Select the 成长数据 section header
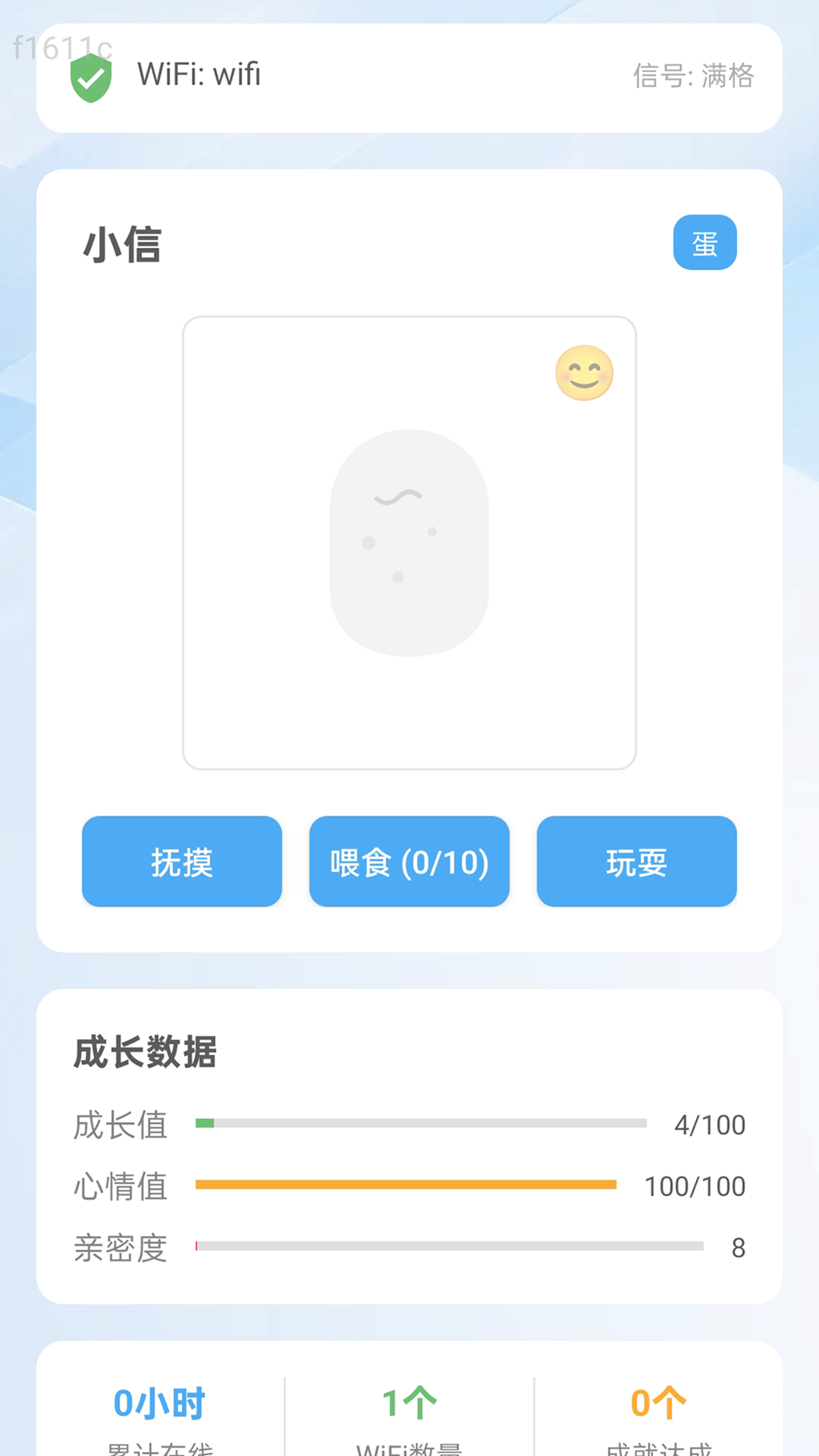 pyautogui.click(x=146, y=1053)
